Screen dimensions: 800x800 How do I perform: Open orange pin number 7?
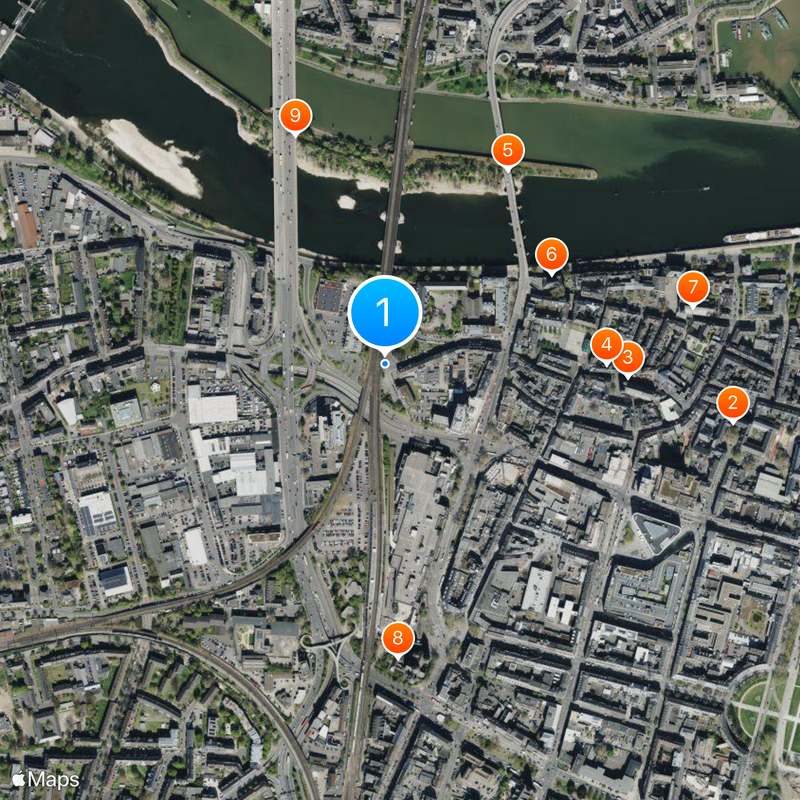tap(692, 288)
